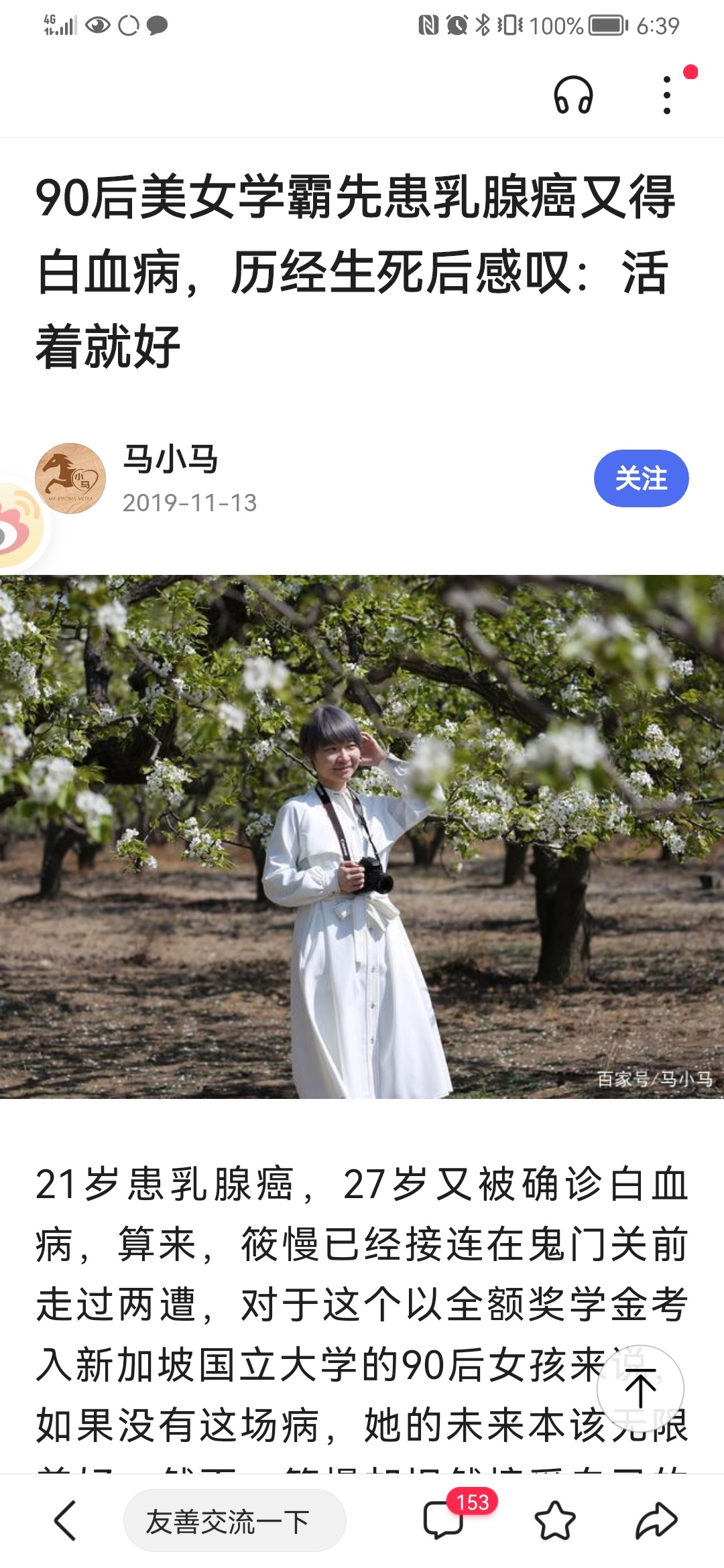Jump back to top of article

(x=640, y=1388)
